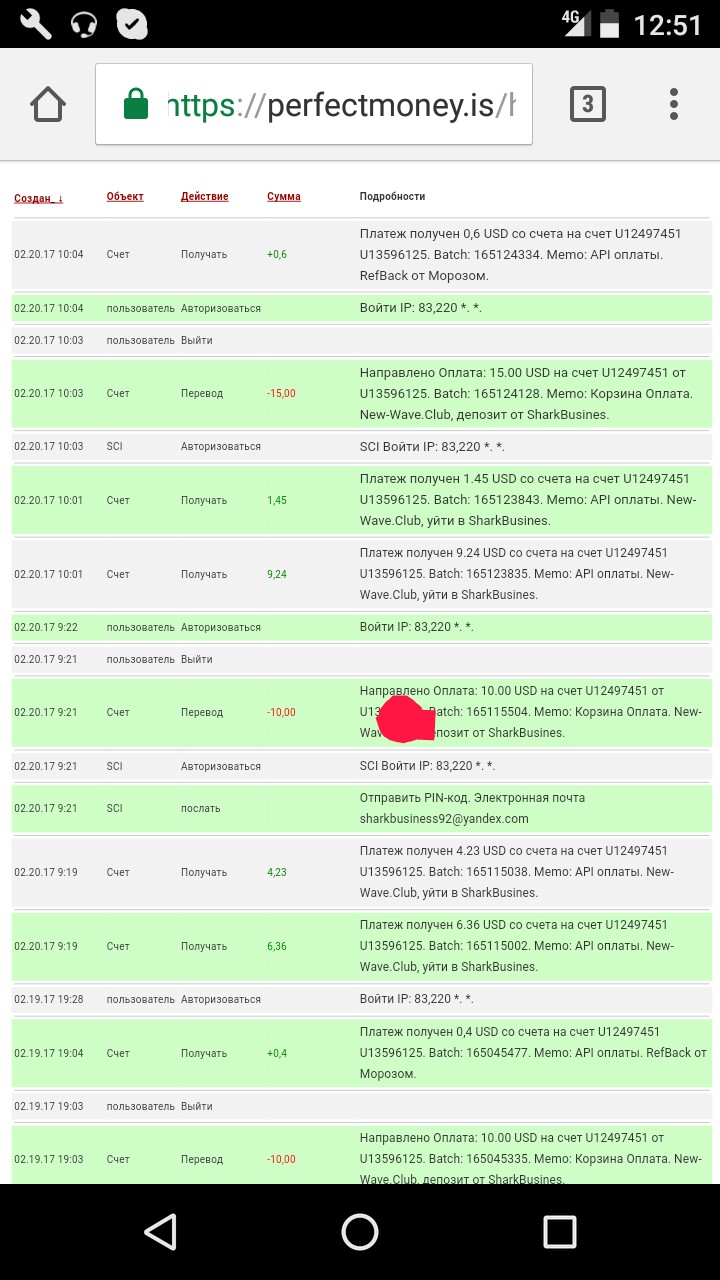The height and width of the screenshot is (1280, 720).
Task: Open the browser overflow menu
Action: point(674,104)
